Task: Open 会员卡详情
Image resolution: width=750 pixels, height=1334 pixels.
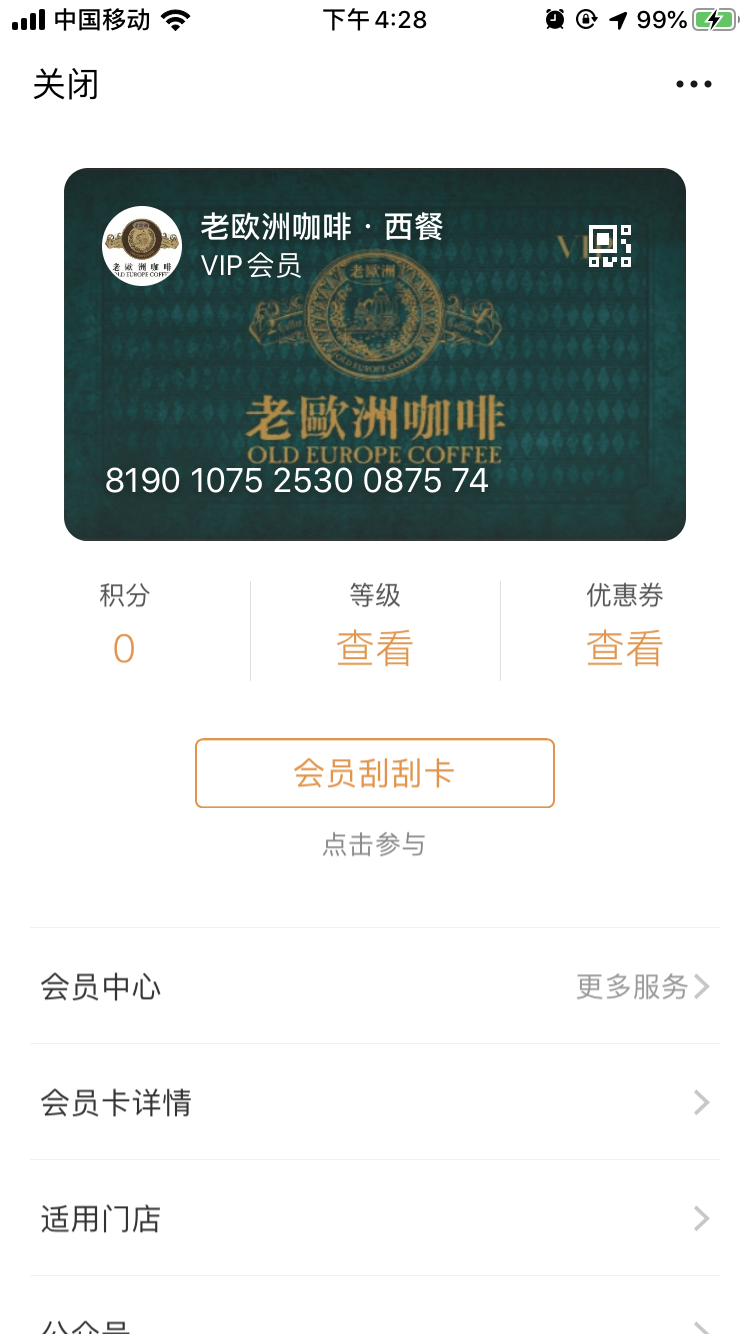Action: (374, 1103)
